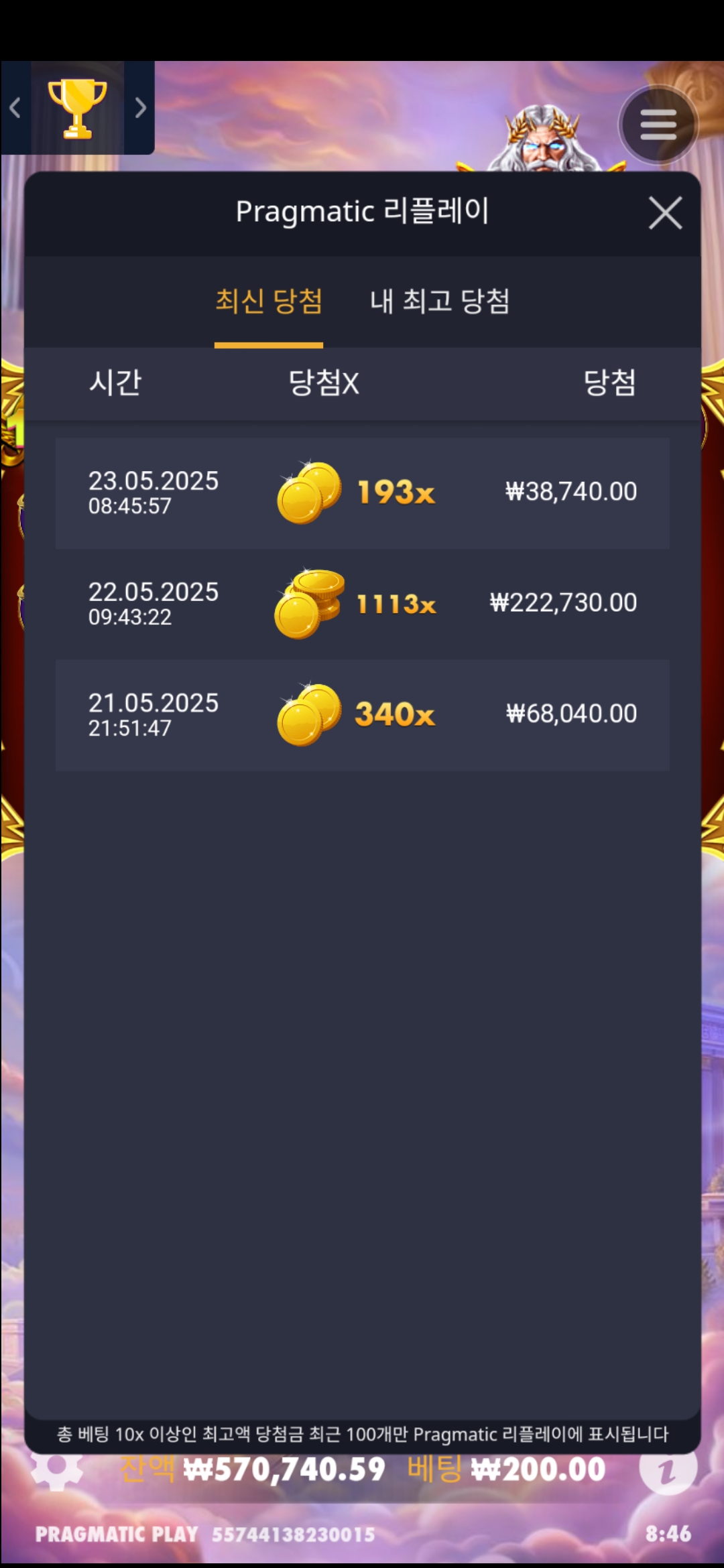Viewport: 724px width, 1568px height.
Task: Play the 1113x win replay from 22.05.2025
Action: tap(362, 604)
